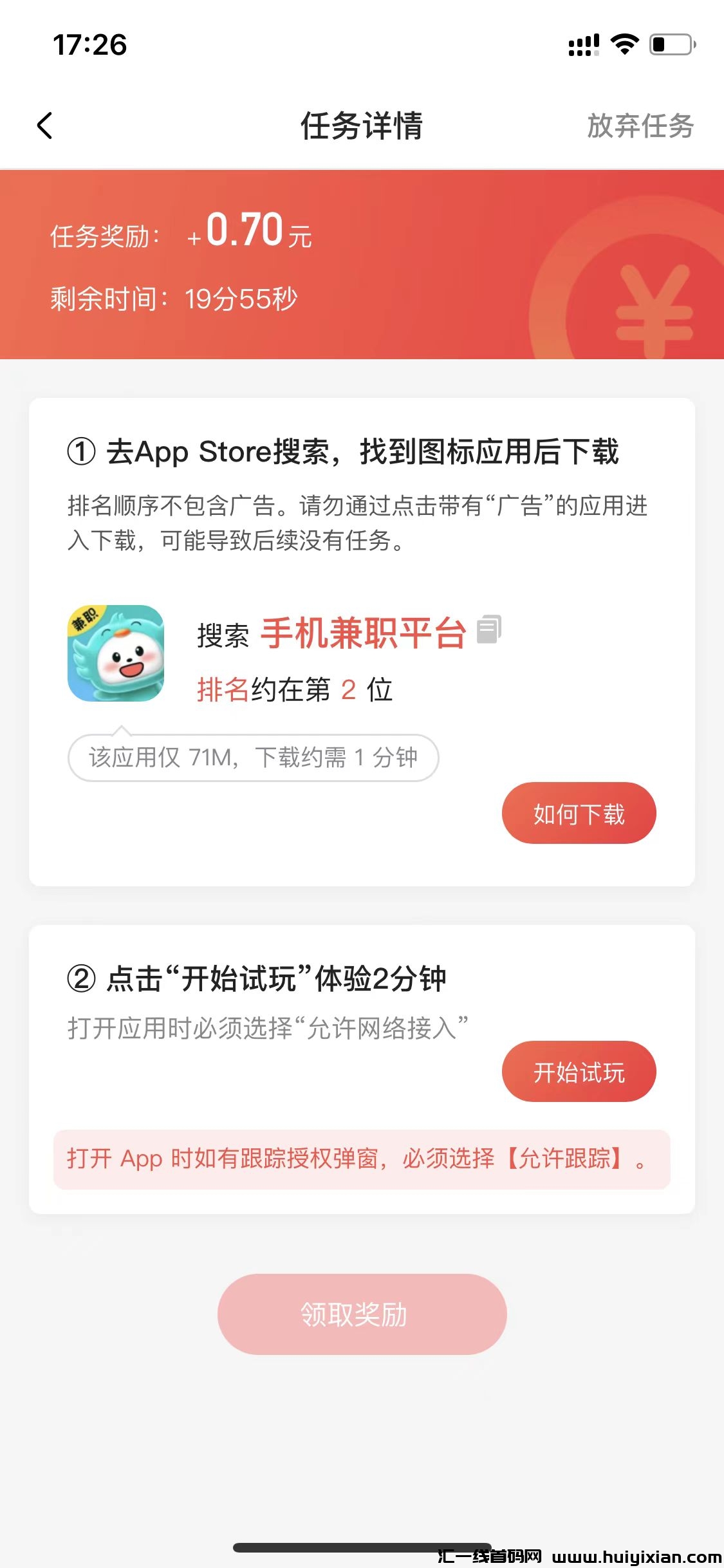Screen dimensions: 724x1568
Task: Tap the 开始试玩 button
Action: [579, 1072]
